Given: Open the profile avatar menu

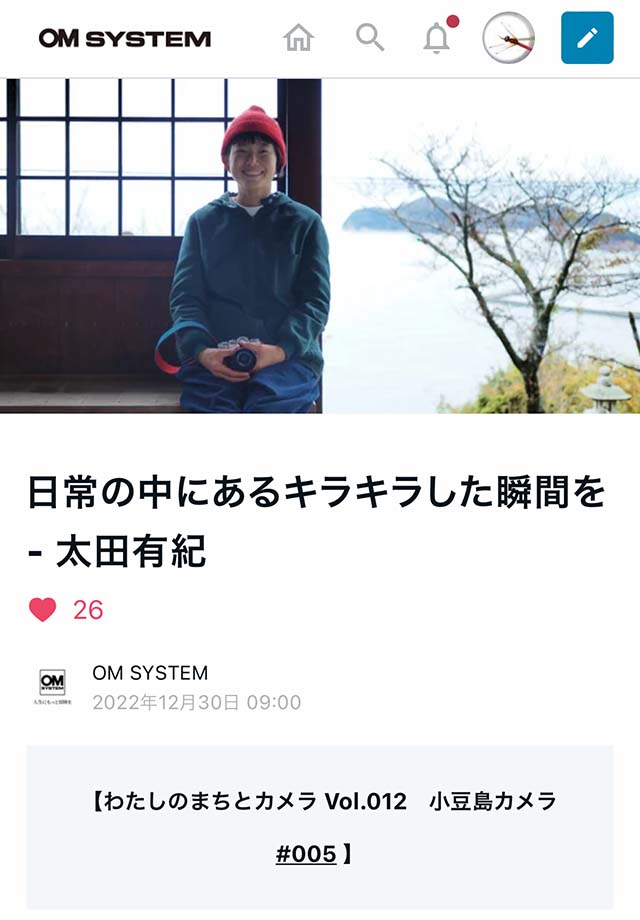Looking at the screenshot, I should click(x=508, y=38).
